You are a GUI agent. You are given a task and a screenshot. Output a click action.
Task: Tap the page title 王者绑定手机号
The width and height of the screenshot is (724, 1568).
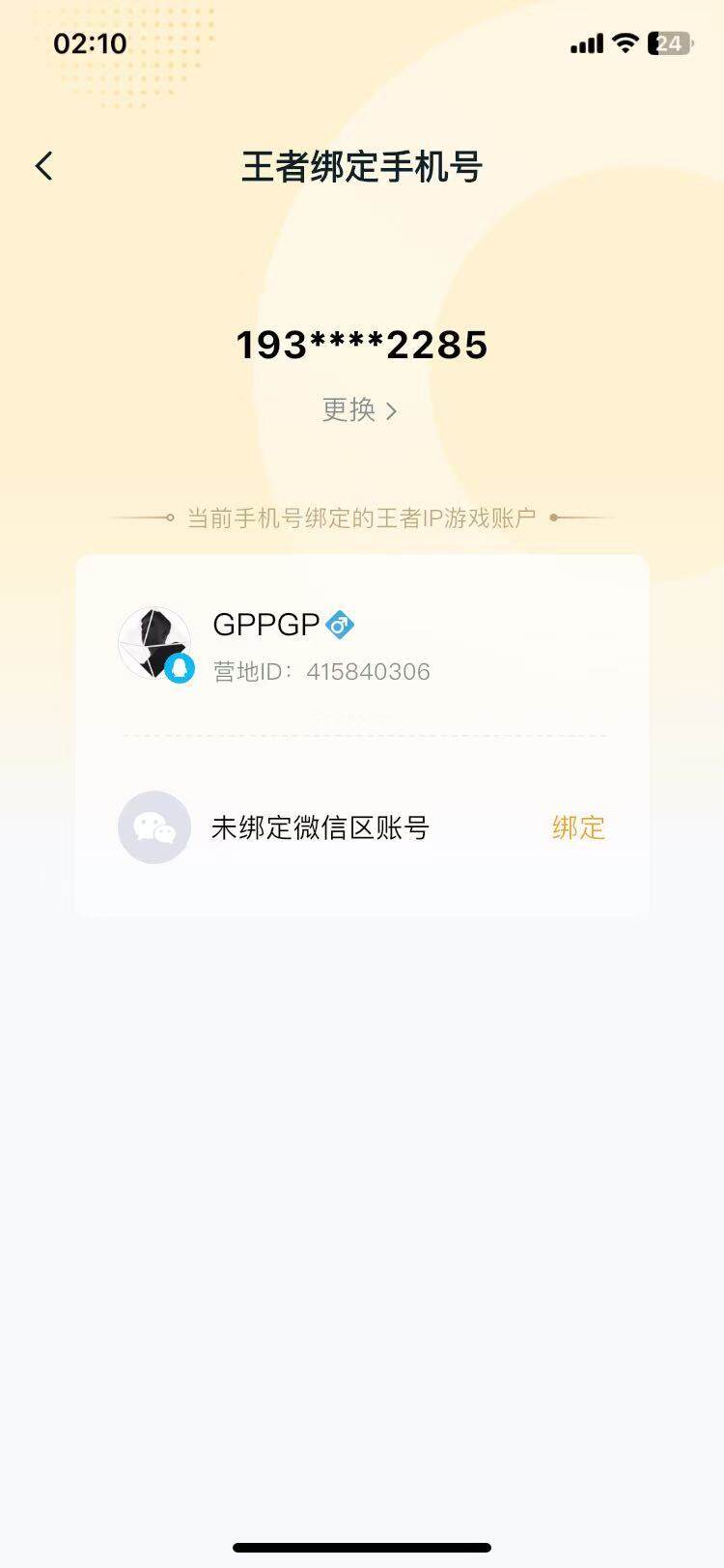tap(362, 166)
